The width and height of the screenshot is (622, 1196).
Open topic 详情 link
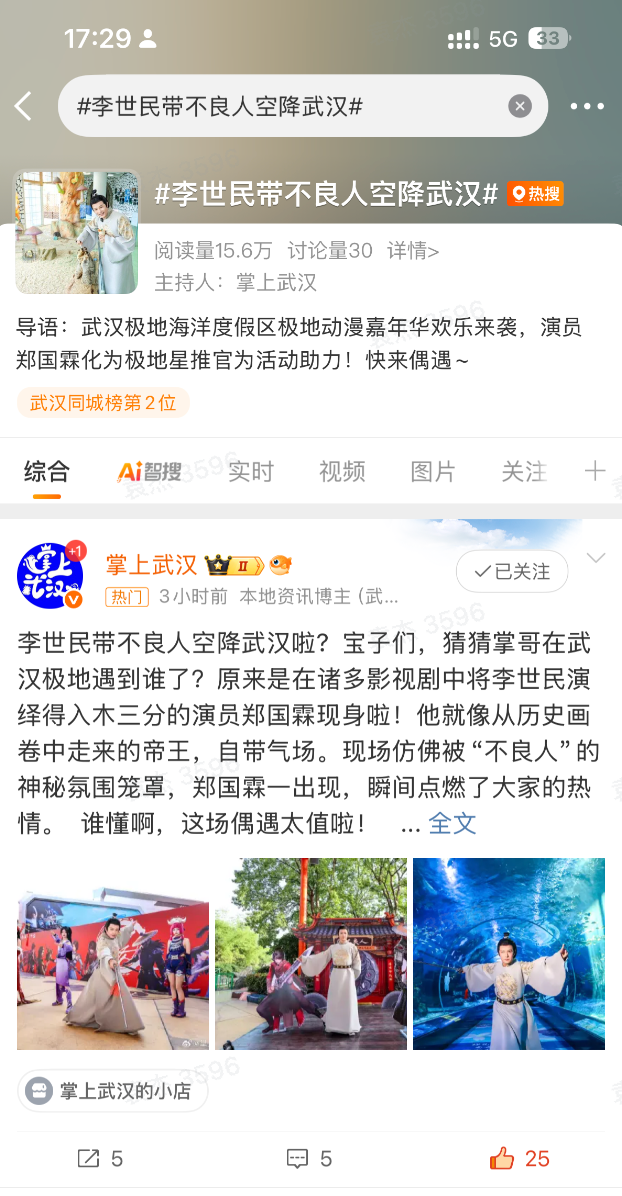pyautogui.click(x=413, y=250)
